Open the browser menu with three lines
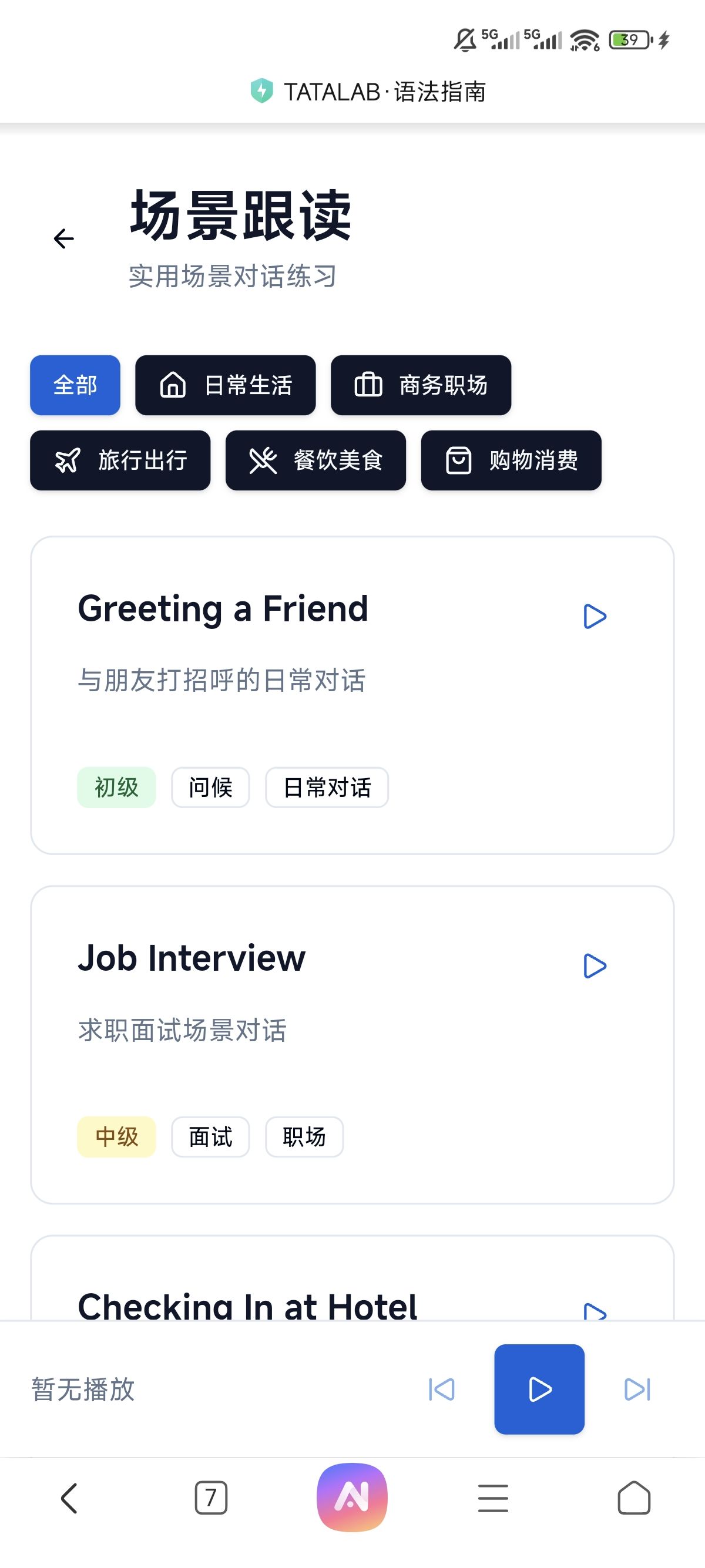Screen dimensions: 705x1568 tap(492, 1498)
